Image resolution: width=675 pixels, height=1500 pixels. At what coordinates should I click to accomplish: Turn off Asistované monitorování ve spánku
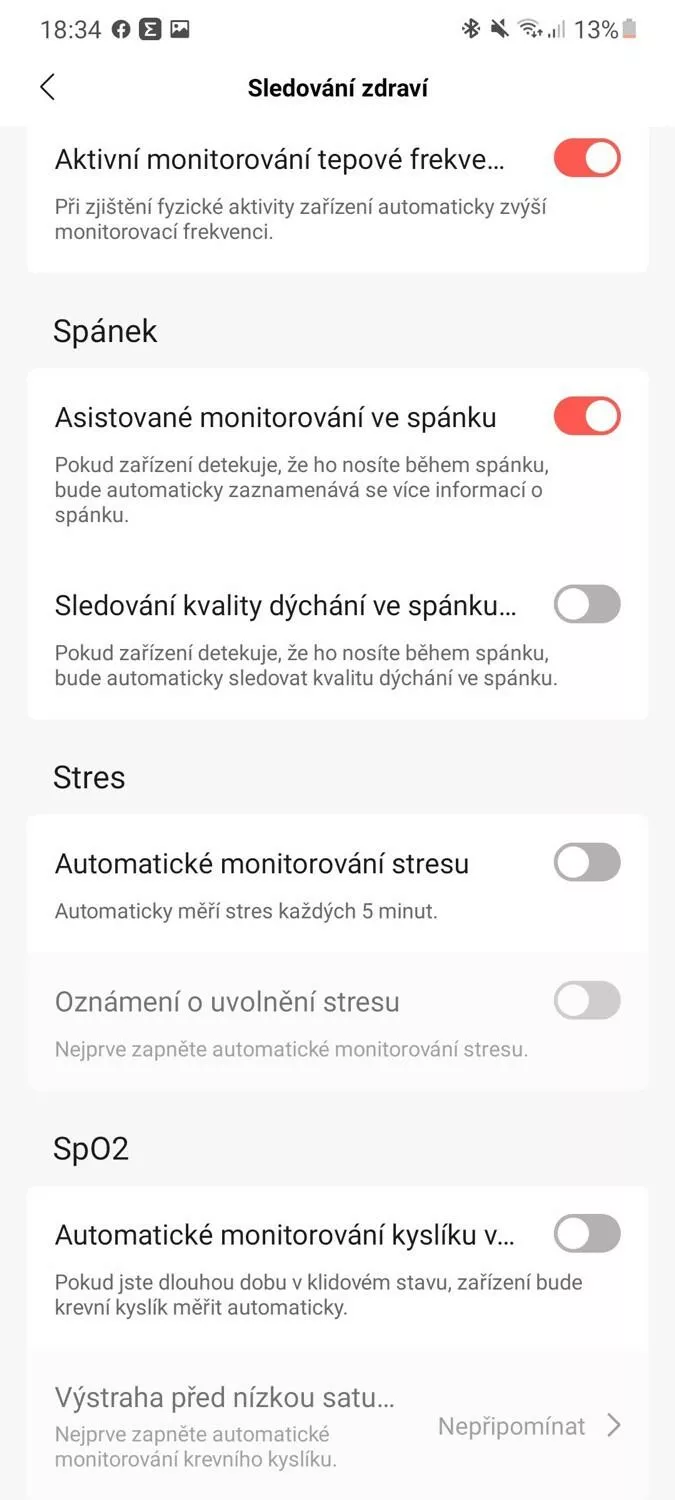pos(587,416)
